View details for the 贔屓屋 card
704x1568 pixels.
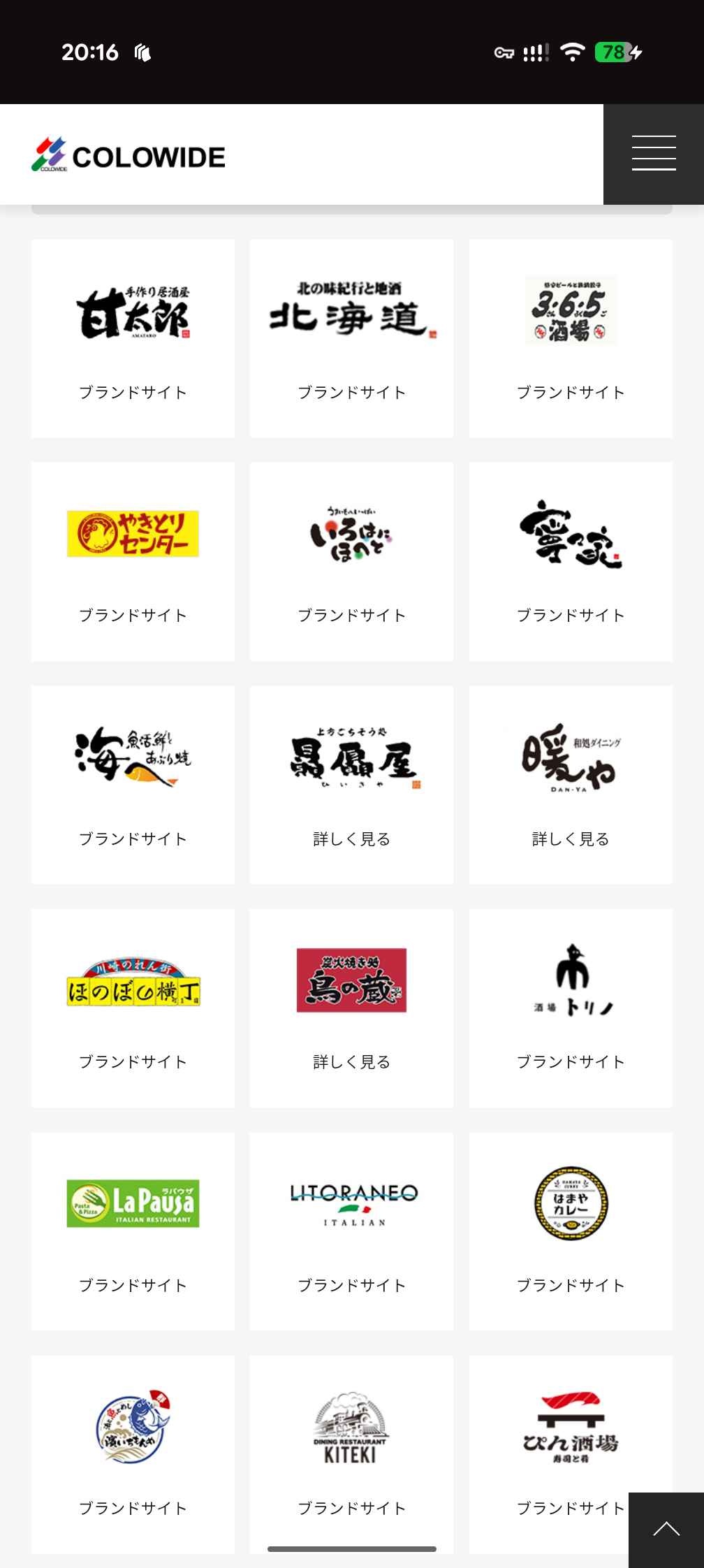(x=351, y=784)
